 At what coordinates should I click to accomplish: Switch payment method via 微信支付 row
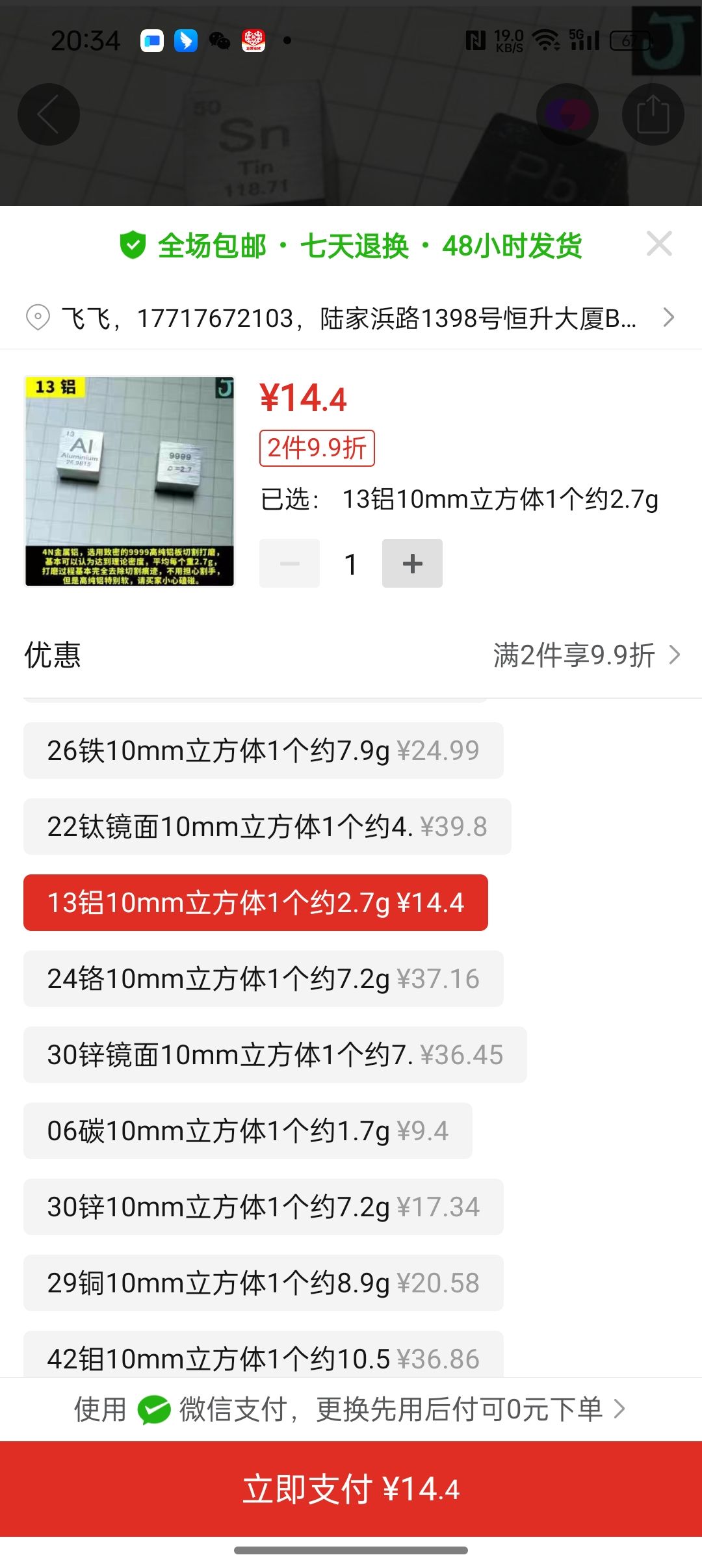pyautogui.click(x=351, y=1409)
